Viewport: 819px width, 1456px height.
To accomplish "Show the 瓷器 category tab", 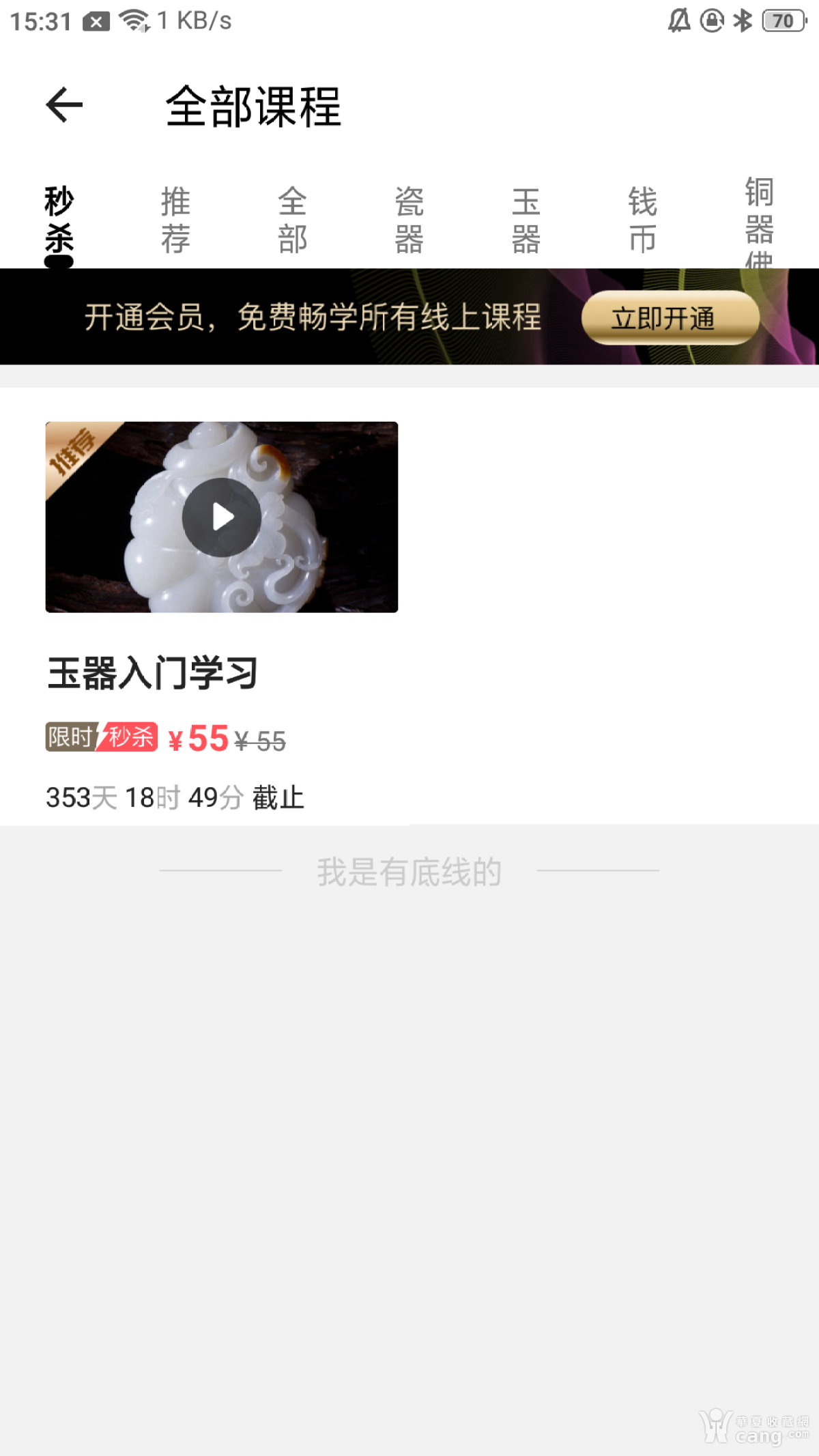I will (x=409, y=220).
